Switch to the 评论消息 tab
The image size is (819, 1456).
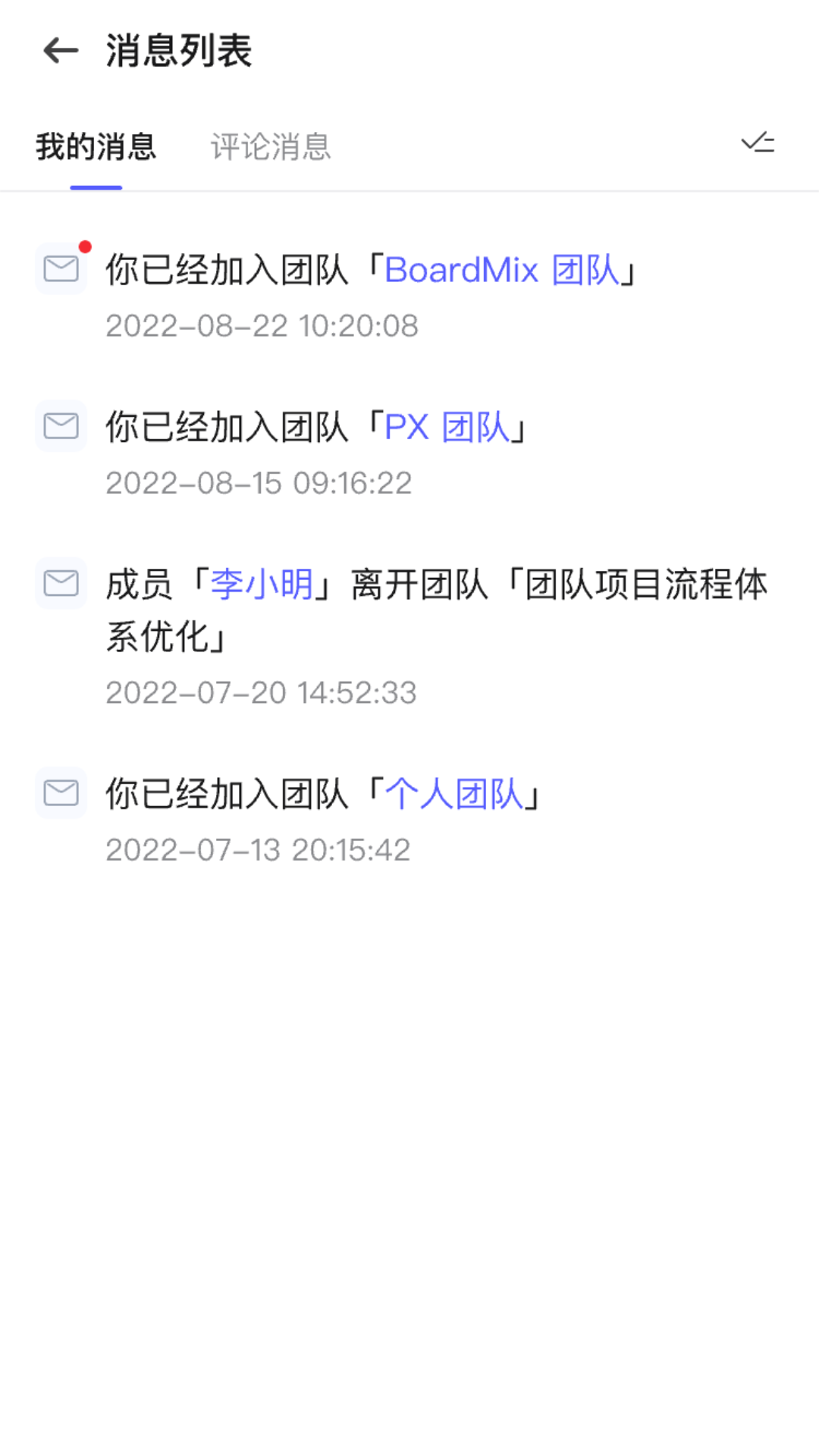click(271, 146)
